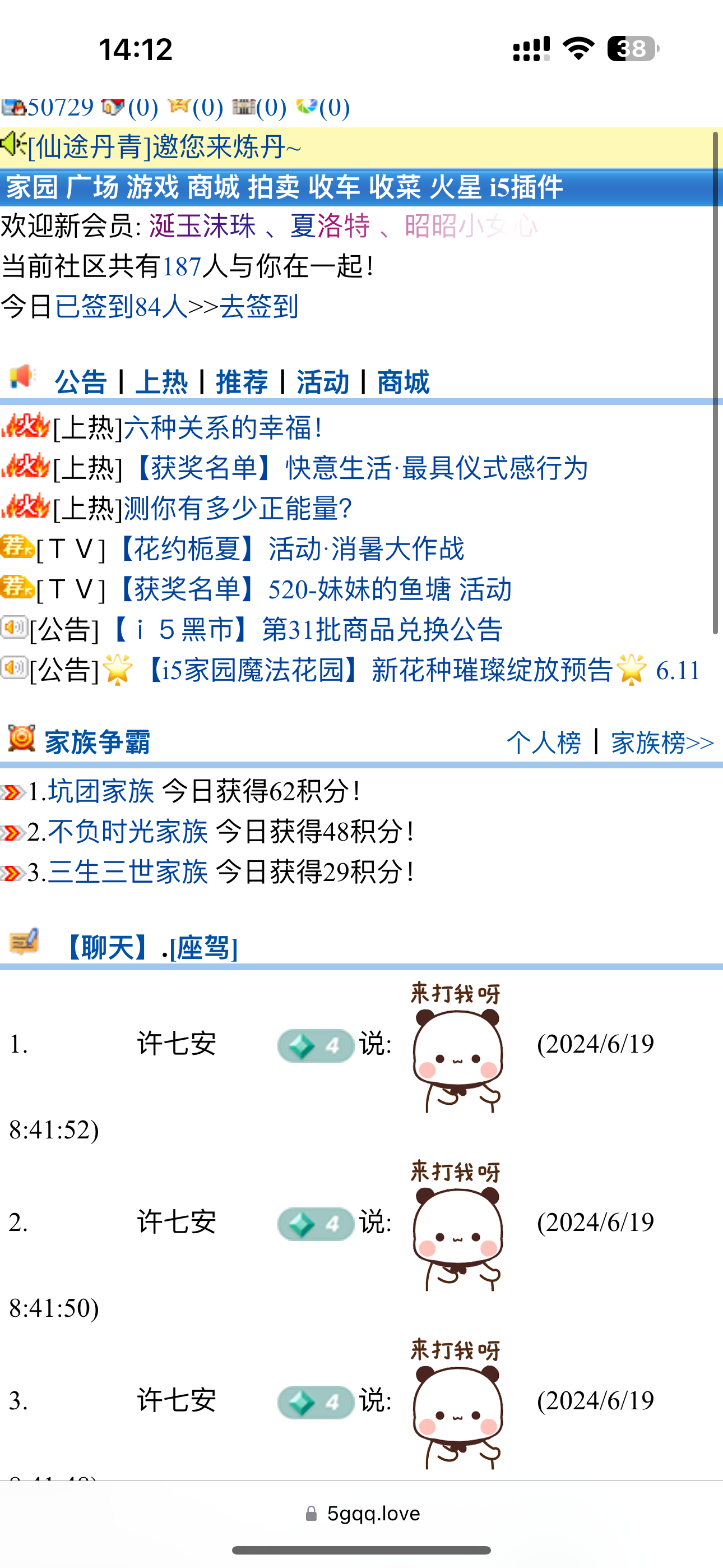Screen dimensions: 723x1568
Task: Open the 仙途丹青 alchemy invitation link
Action: pyautogui.click(x=164, y=147)
